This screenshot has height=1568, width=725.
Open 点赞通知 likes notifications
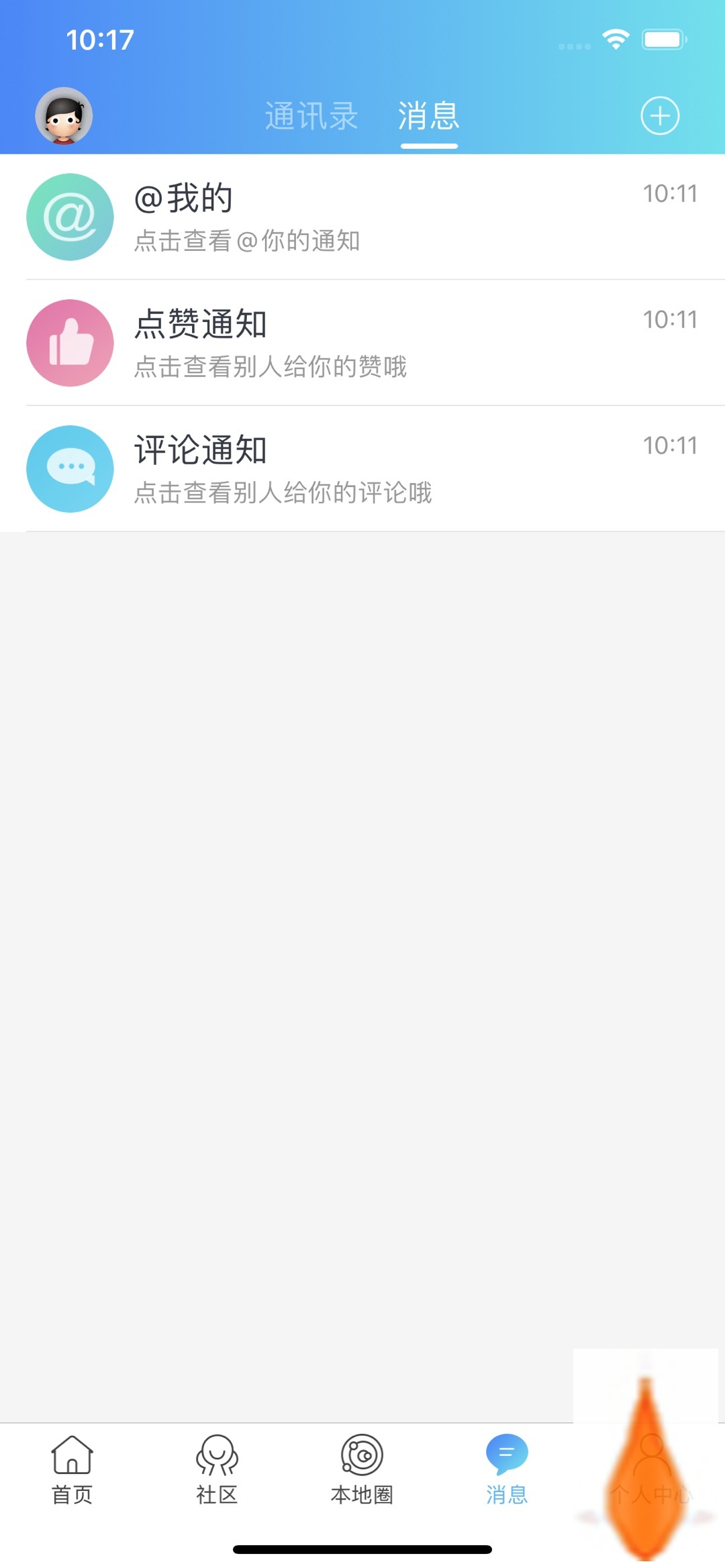(x=362, y=343)
